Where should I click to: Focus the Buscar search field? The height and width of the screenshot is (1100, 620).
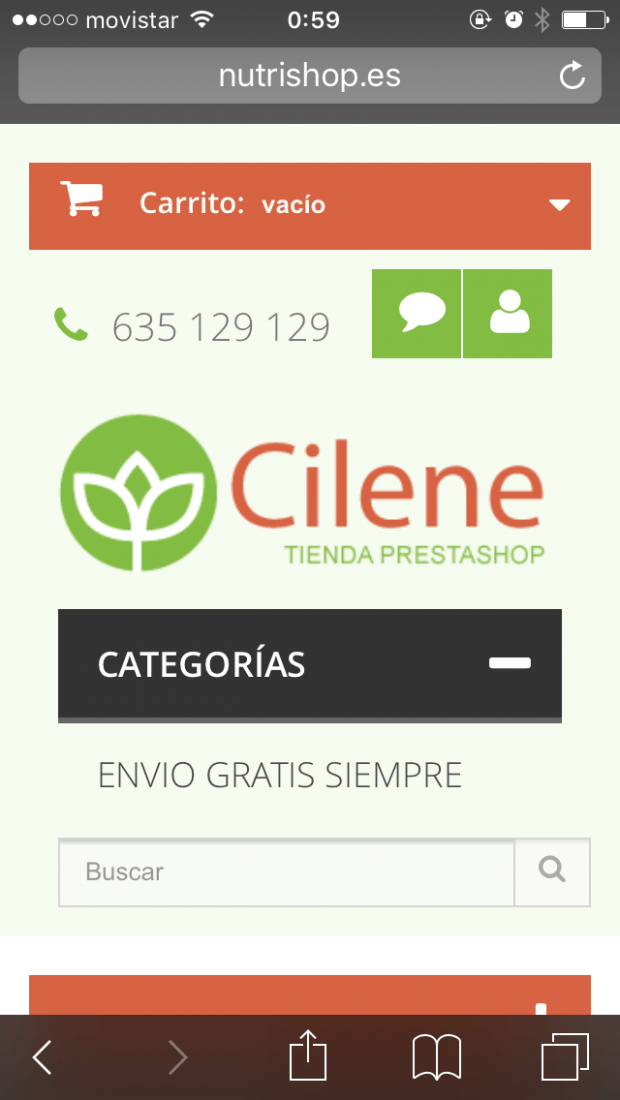287,872
